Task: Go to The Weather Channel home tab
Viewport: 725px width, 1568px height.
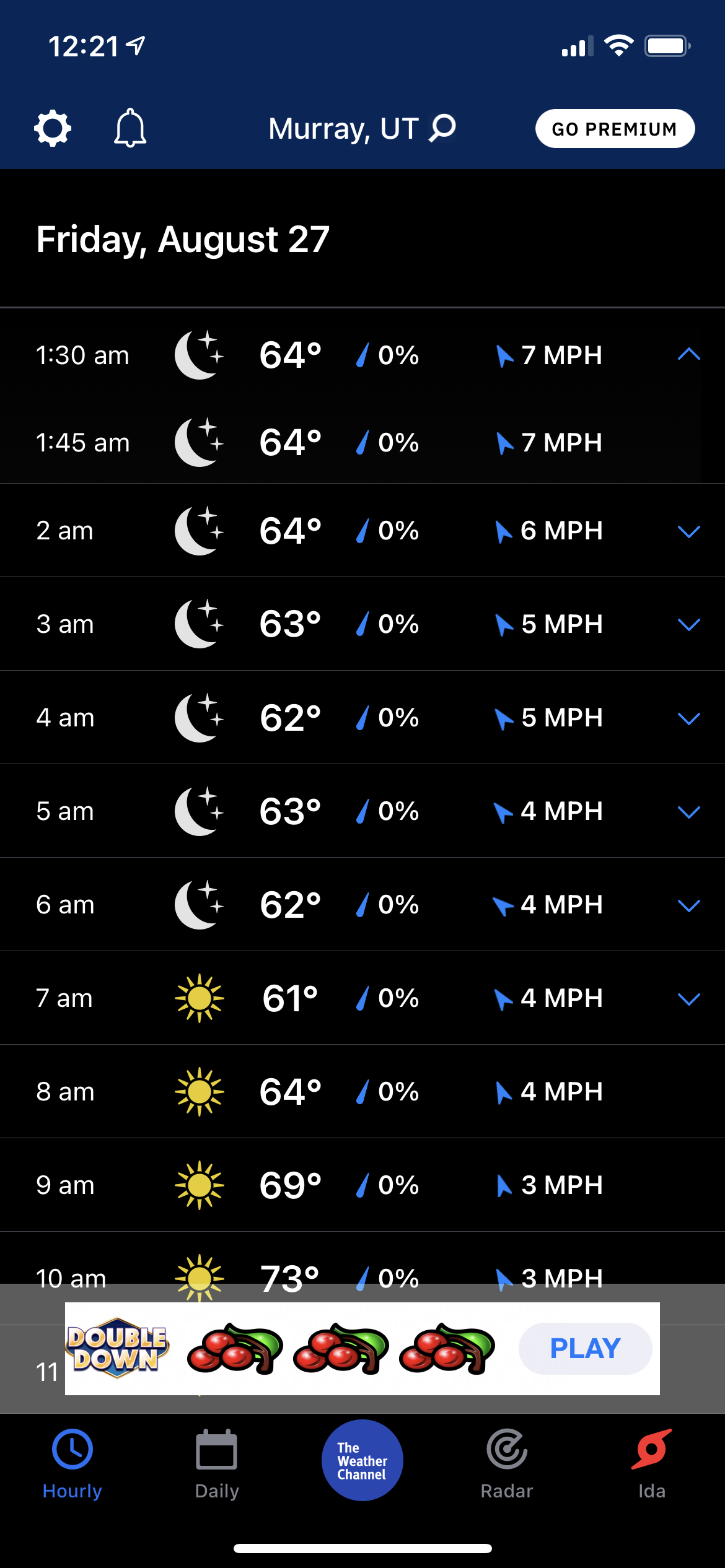Action: (x=362, y=1460)
